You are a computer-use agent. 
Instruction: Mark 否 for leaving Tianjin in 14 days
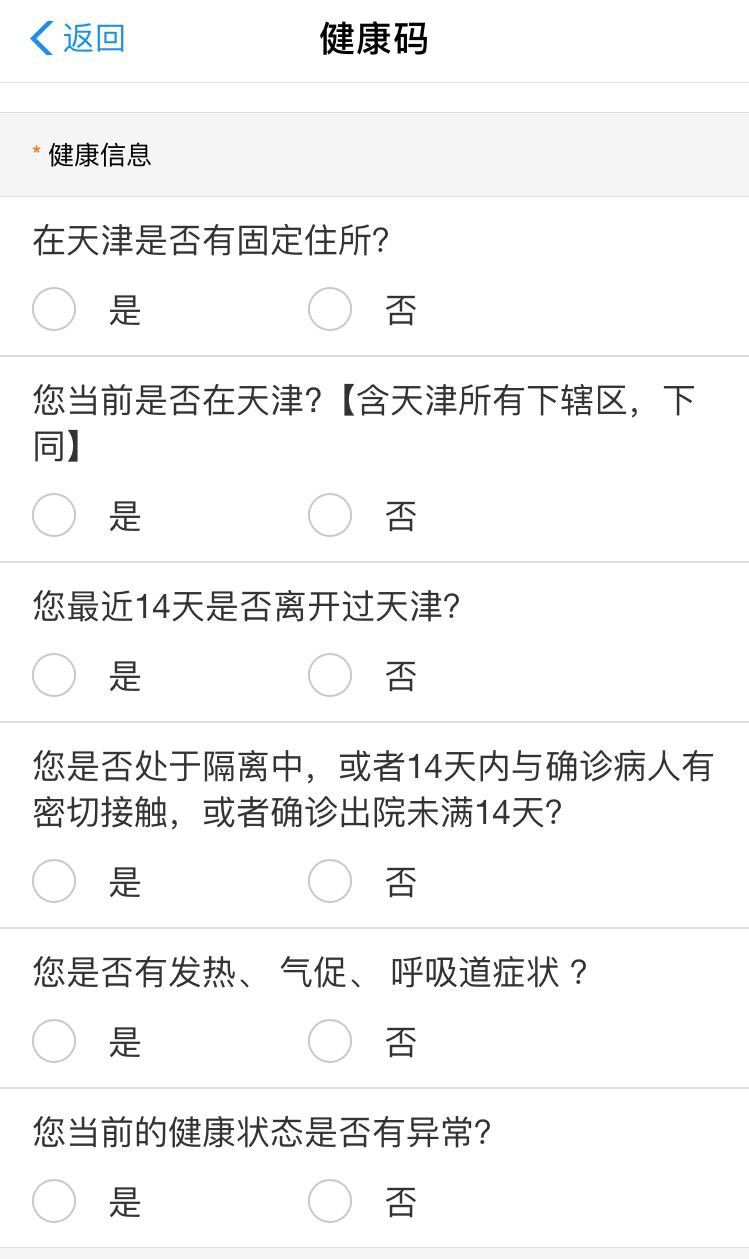(x=330, y=675)
